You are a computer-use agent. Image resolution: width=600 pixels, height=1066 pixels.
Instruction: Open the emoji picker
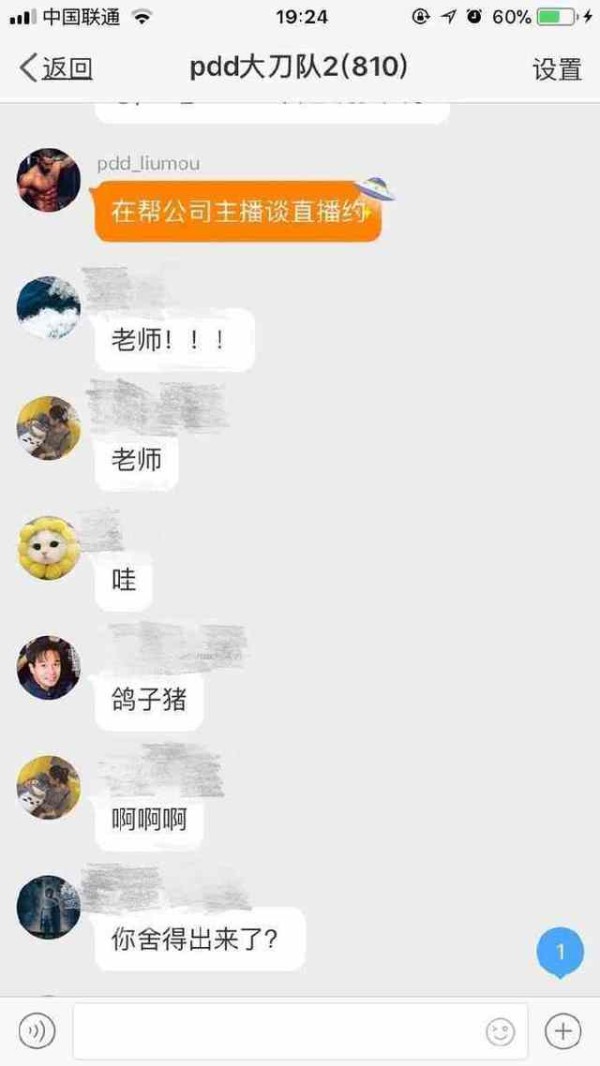pos(500,1033)
